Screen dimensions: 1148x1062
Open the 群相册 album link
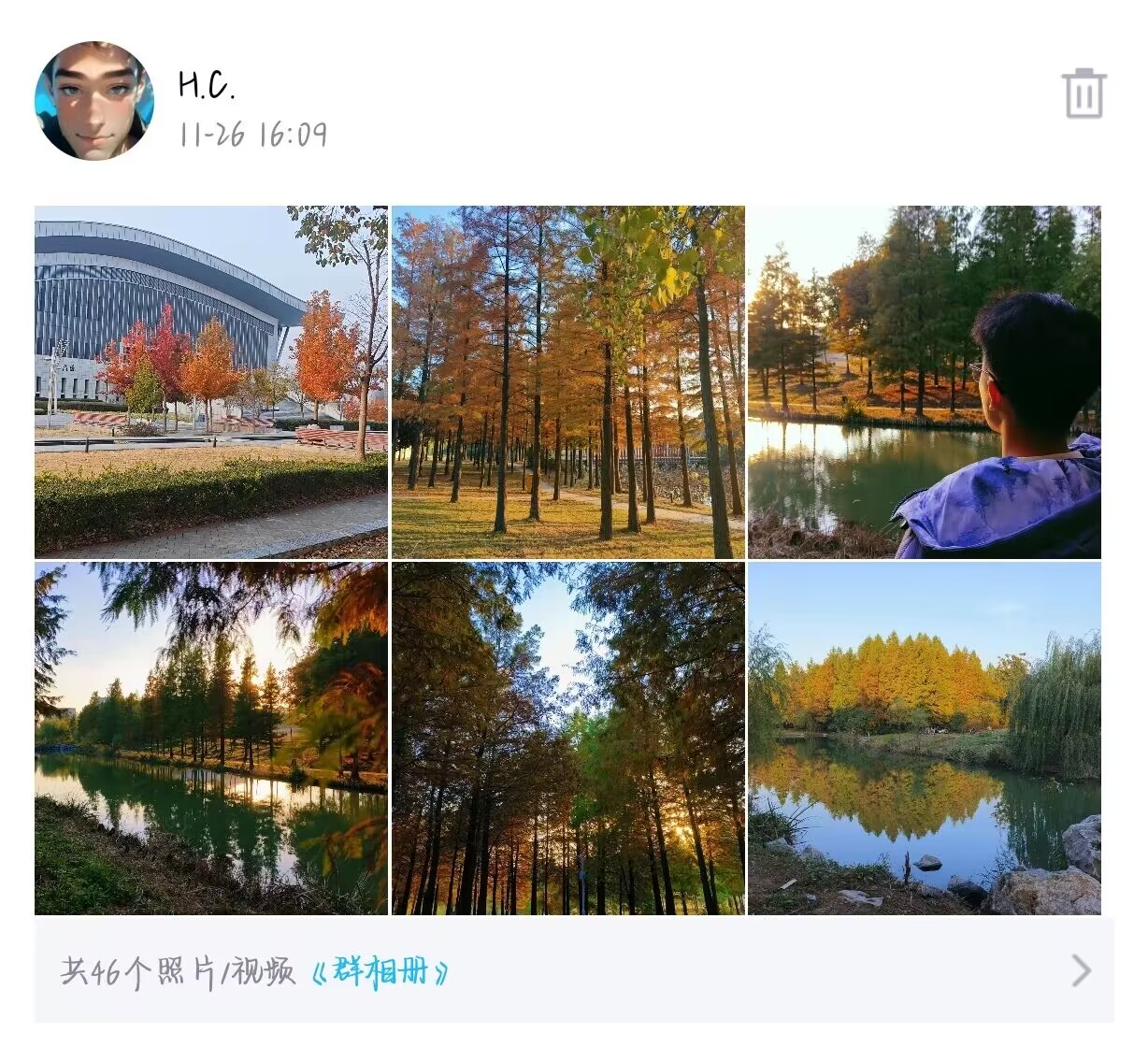pos(380,972)
